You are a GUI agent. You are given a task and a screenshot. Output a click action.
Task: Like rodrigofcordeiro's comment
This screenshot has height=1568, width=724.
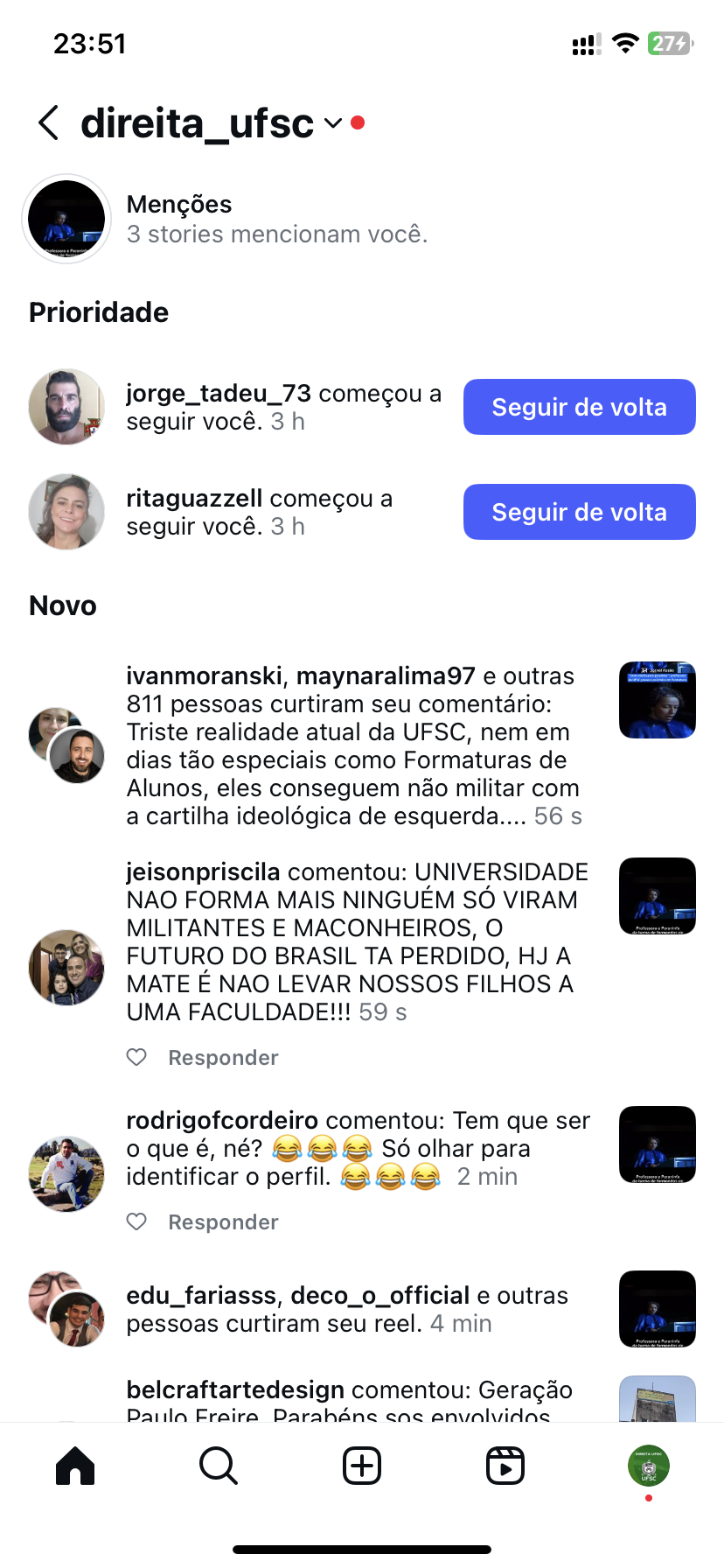[x=137, y=1221]
